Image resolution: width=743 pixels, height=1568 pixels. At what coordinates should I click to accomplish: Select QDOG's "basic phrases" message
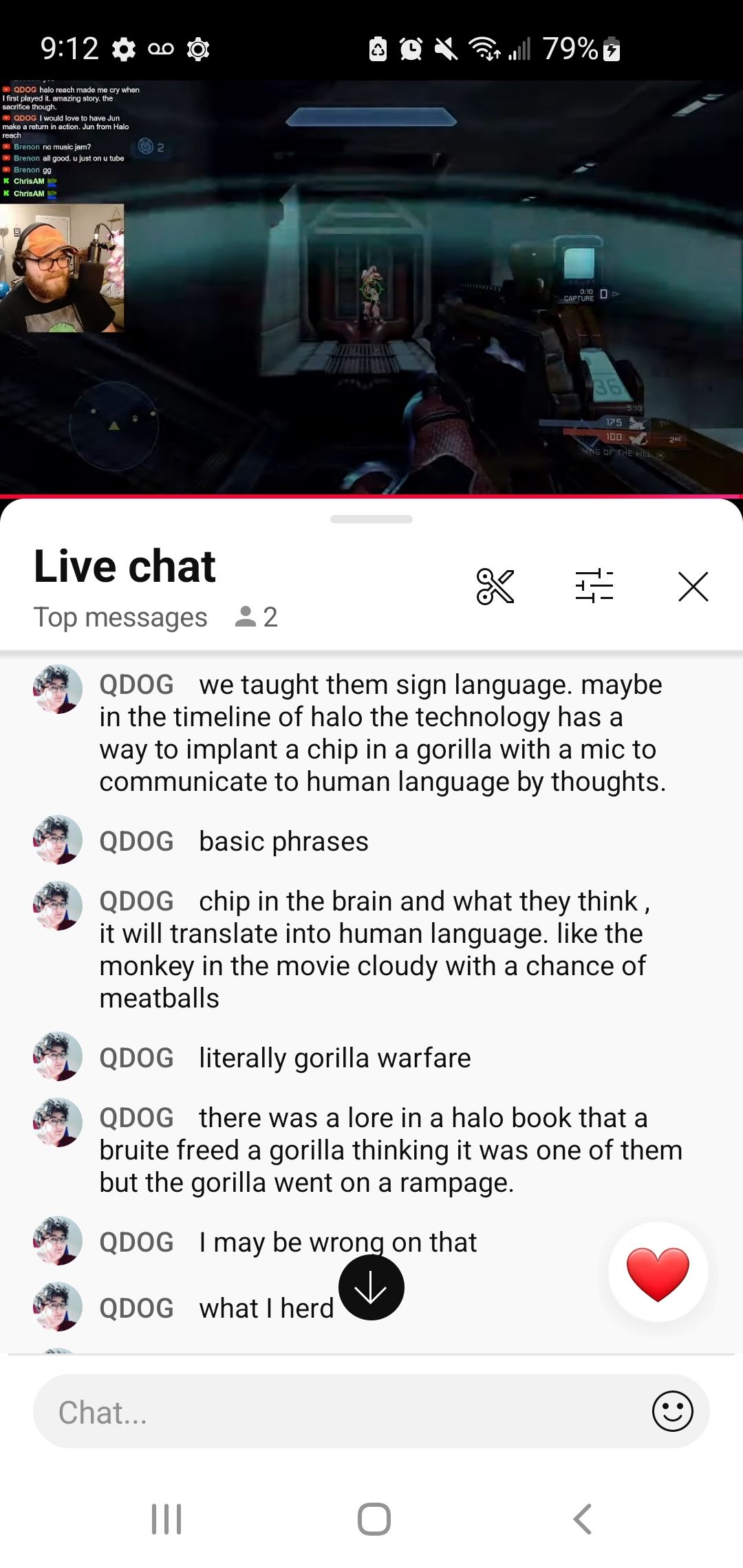tap(283, 841)
